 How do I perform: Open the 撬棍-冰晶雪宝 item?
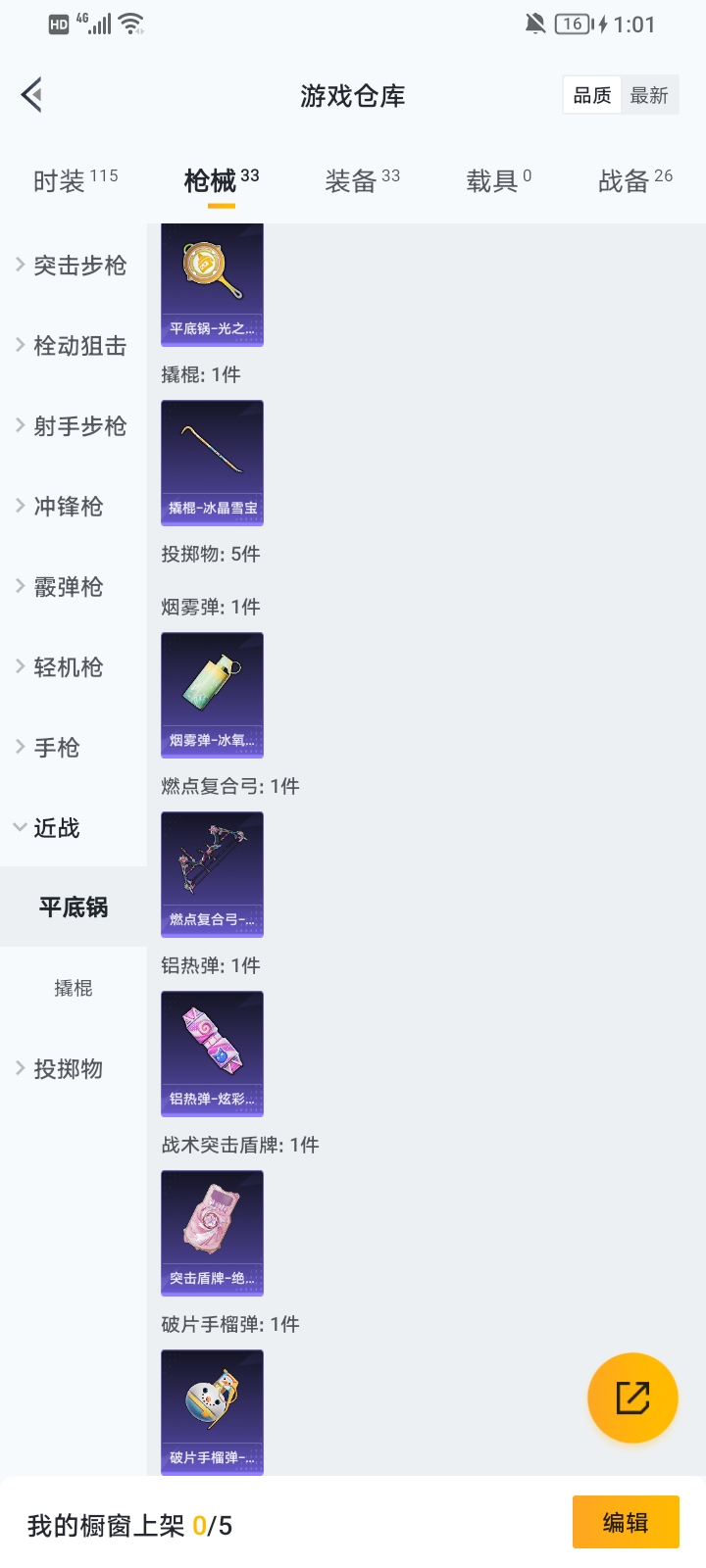click(x=212, y=463)
